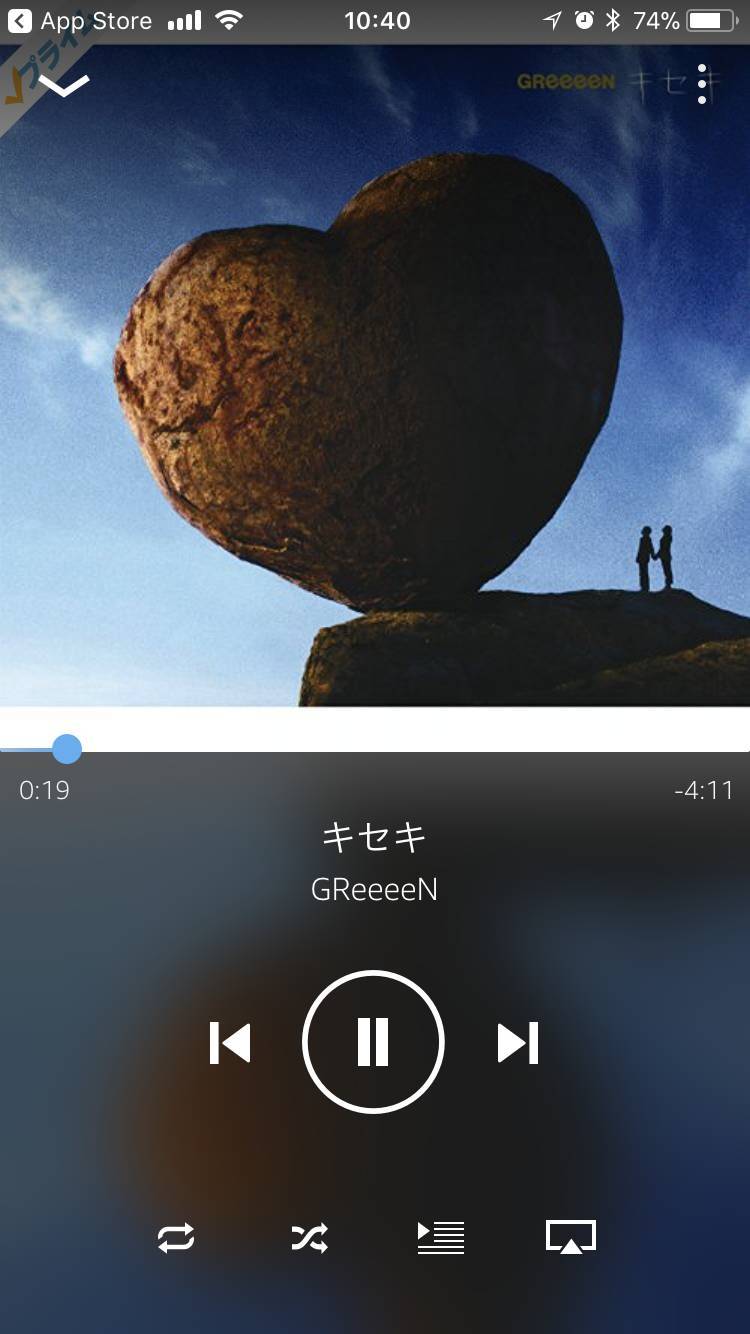Open the three-dot overflow menu
This screenshot has width=750, height=1334.
coord(702,85)
